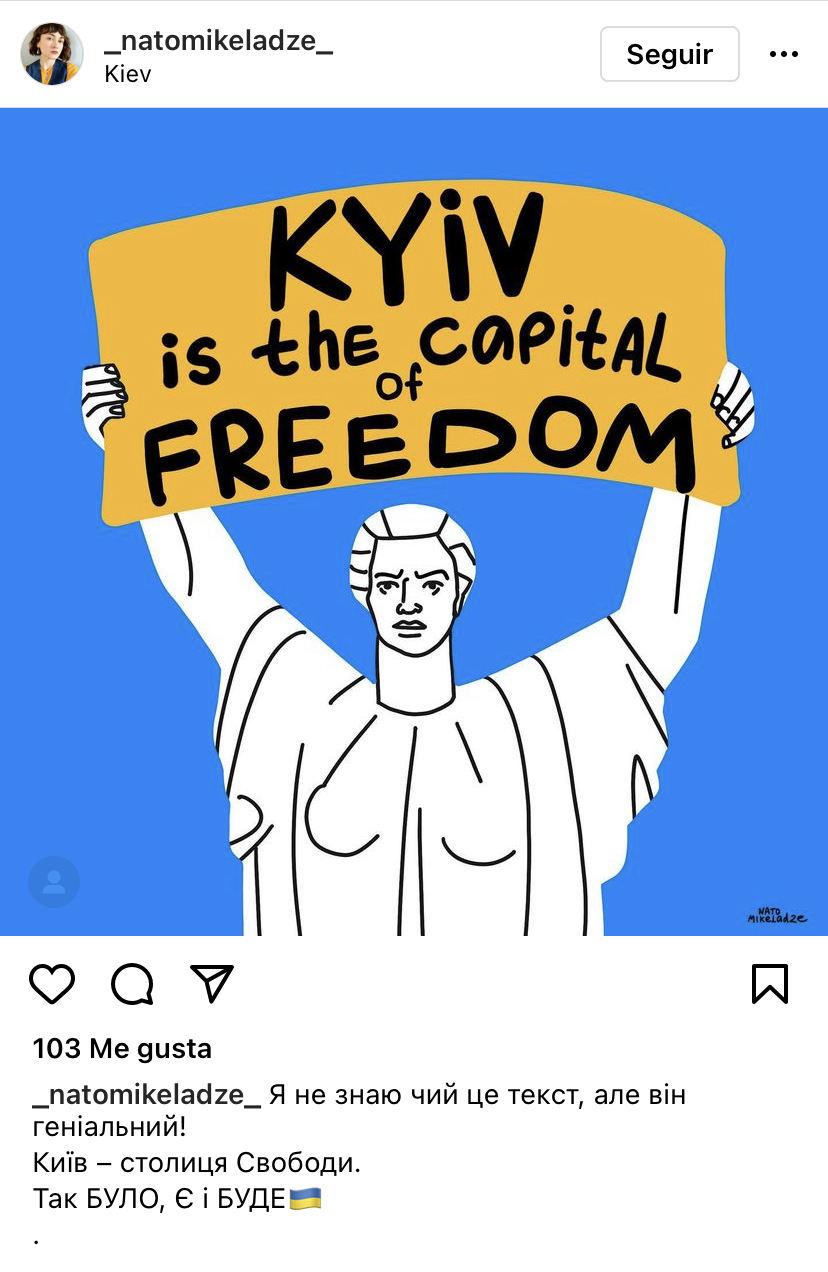Viewport: 828px width, 1272px height.
Task: Save the post with the bookmark icon
Action: pos(770,984)
